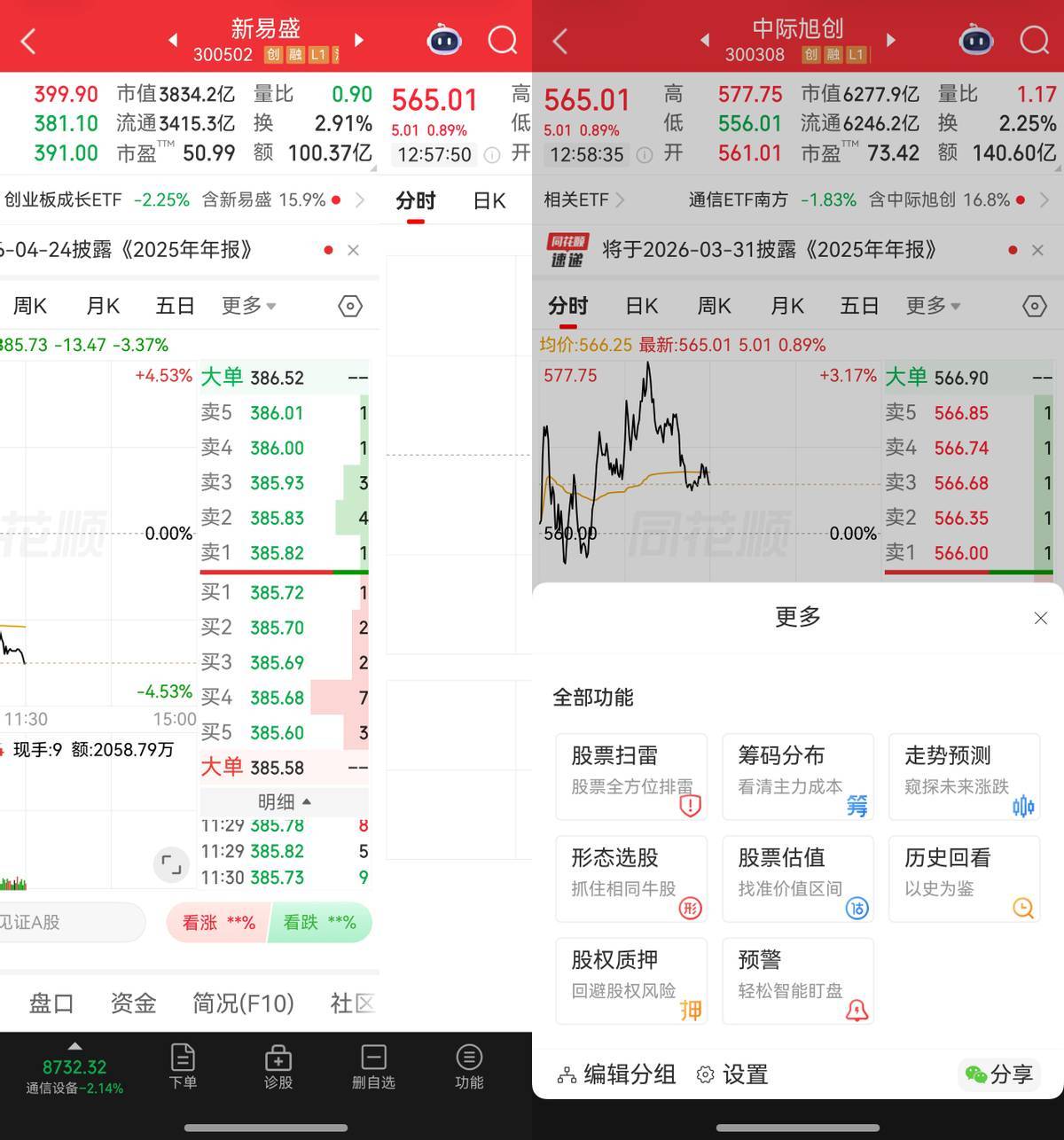Viewport: 1064px width, 1140px height.
Task: Collapse the 明细 trade details list
Action: 284,802
